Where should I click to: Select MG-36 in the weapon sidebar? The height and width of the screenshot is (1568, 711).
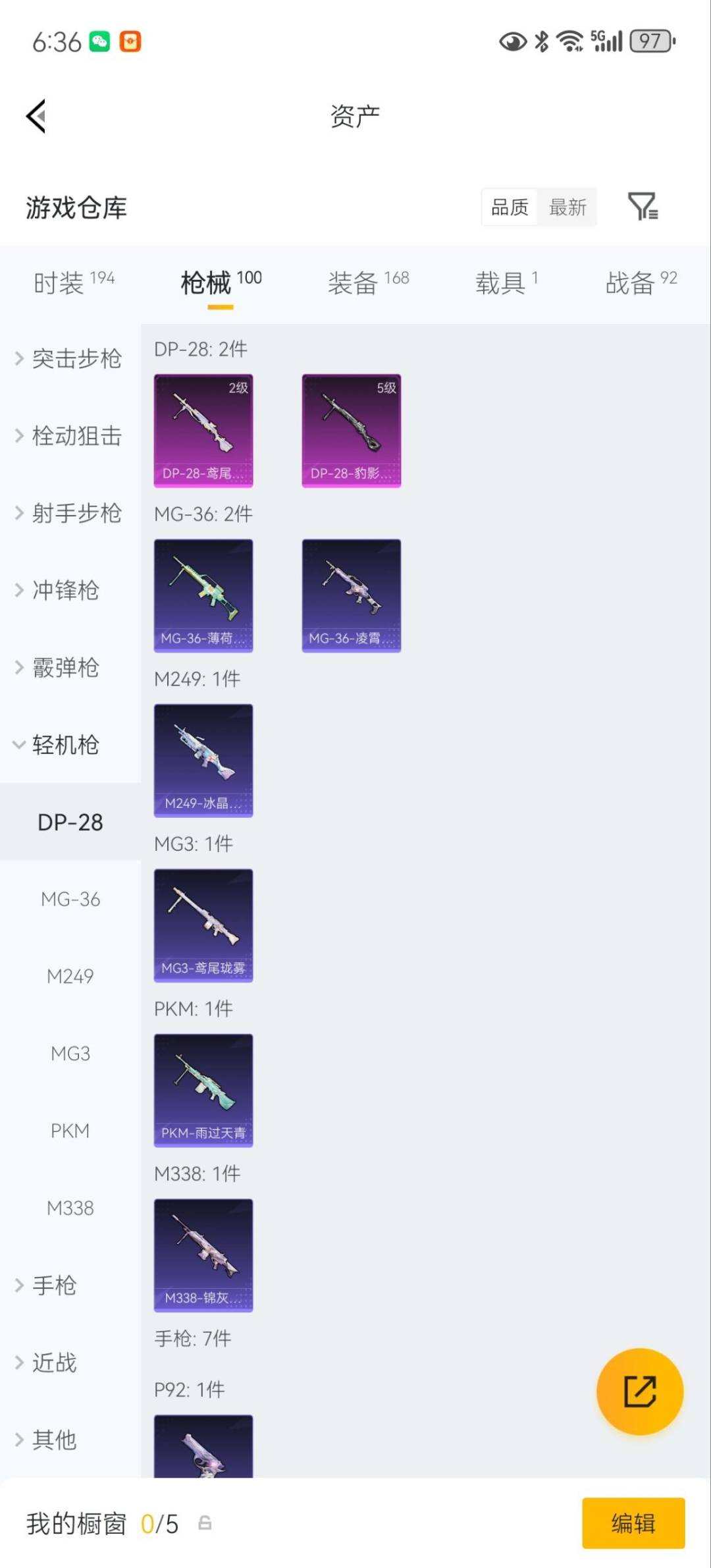coord(70,898)
